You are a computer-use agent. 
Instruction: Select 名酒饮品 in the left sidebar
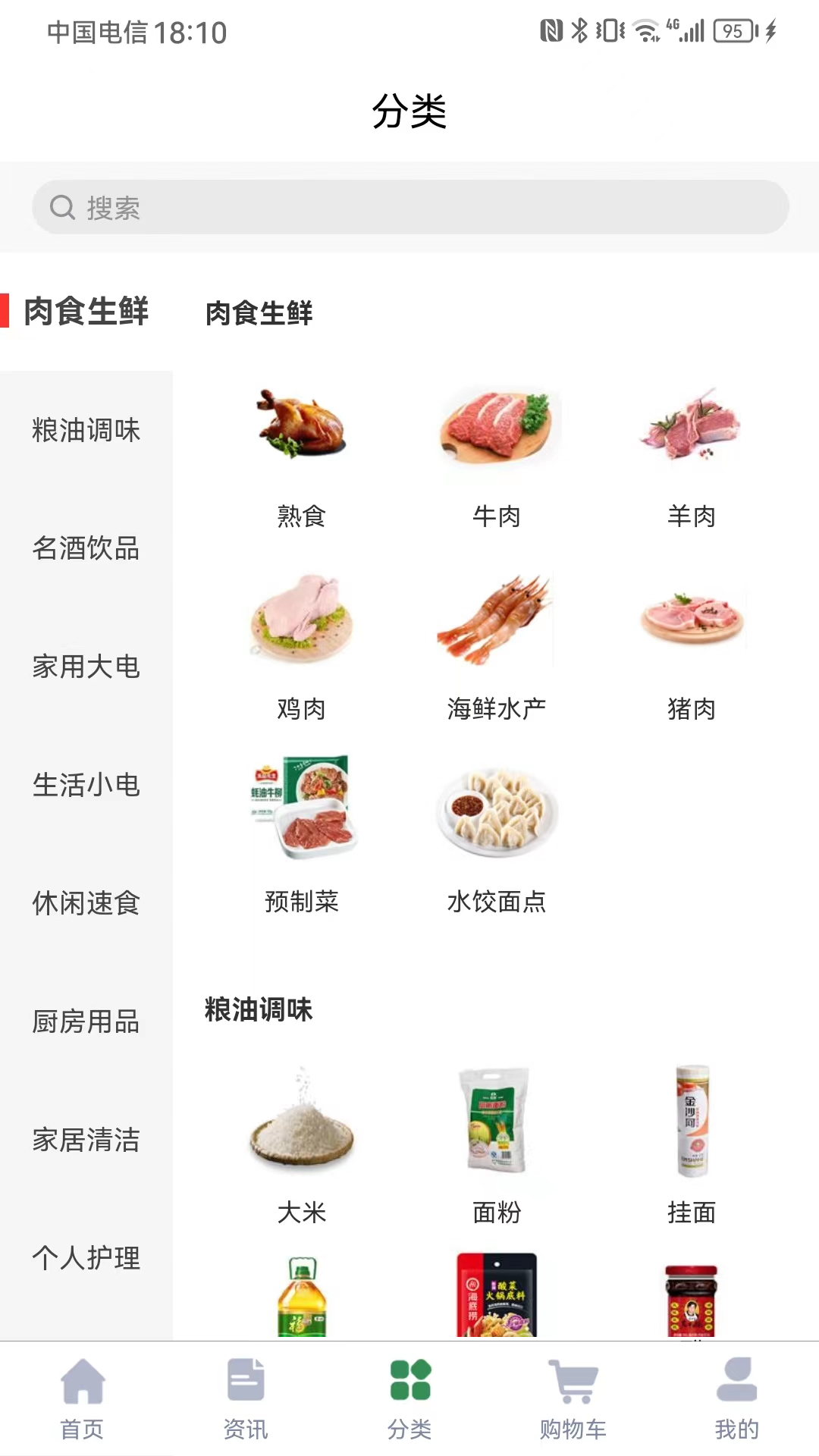(86, 549)
